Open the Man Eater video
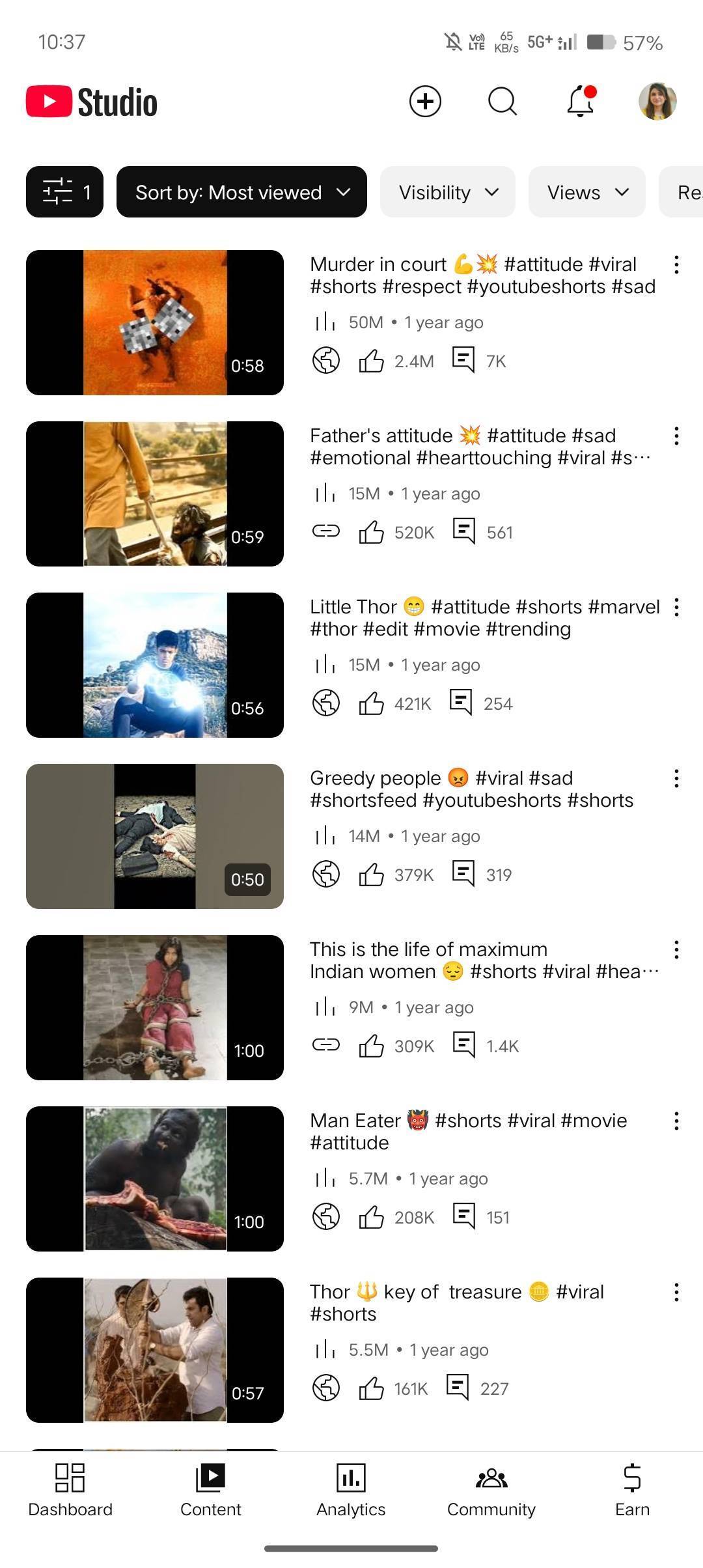The height and width of the screenshot is (1568, 703). point(155,1179)
